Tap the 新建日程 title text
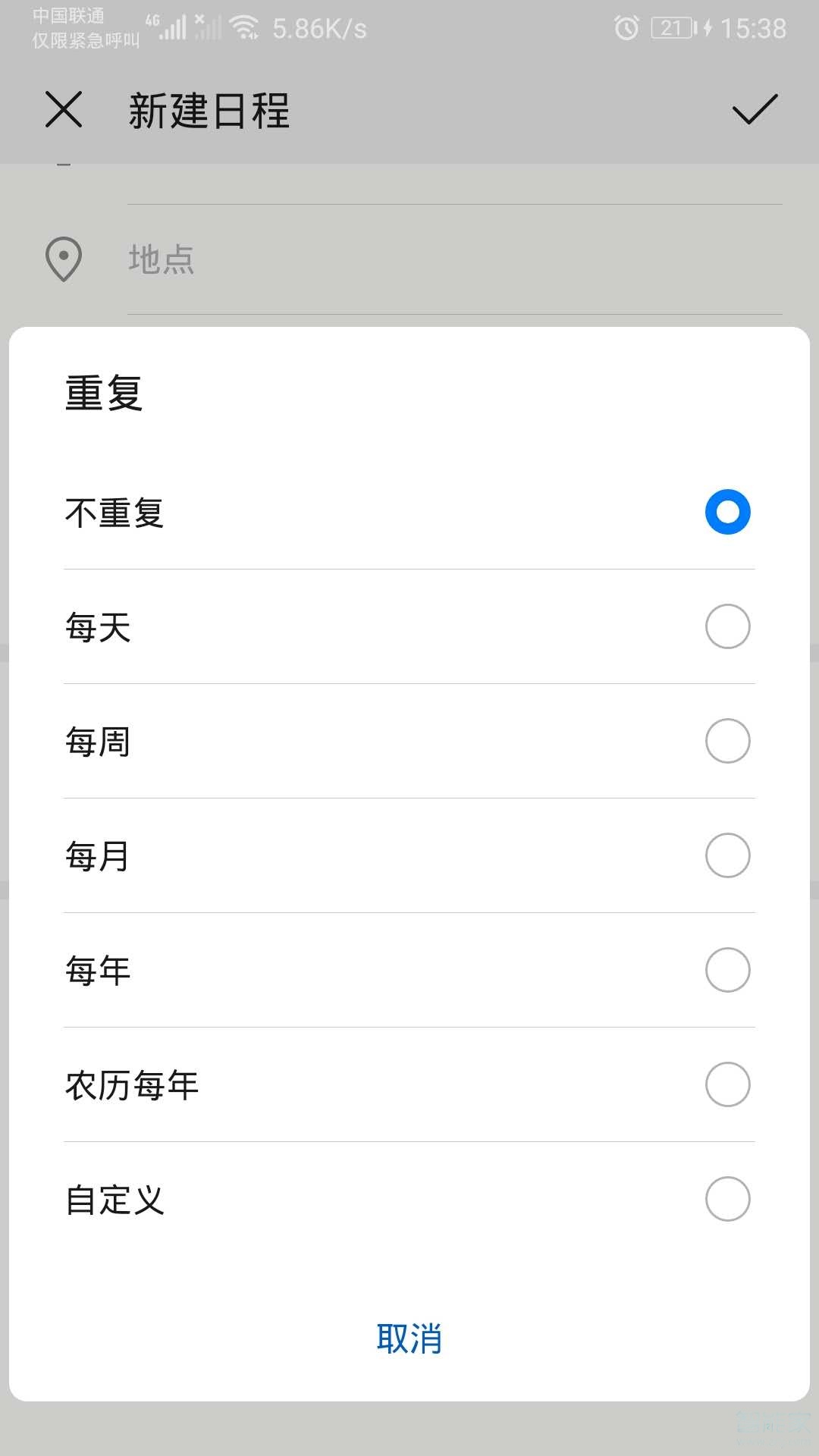The height and width of the screenshot is (1456, 819). pos(209,112)
